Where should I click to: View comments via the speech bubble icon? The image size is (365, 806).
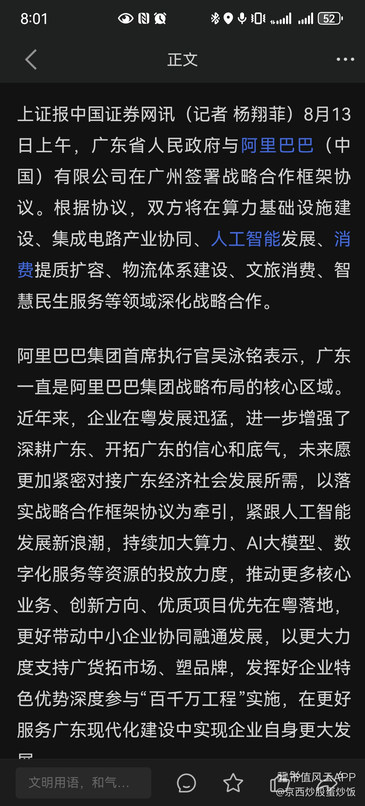point(186,783)
